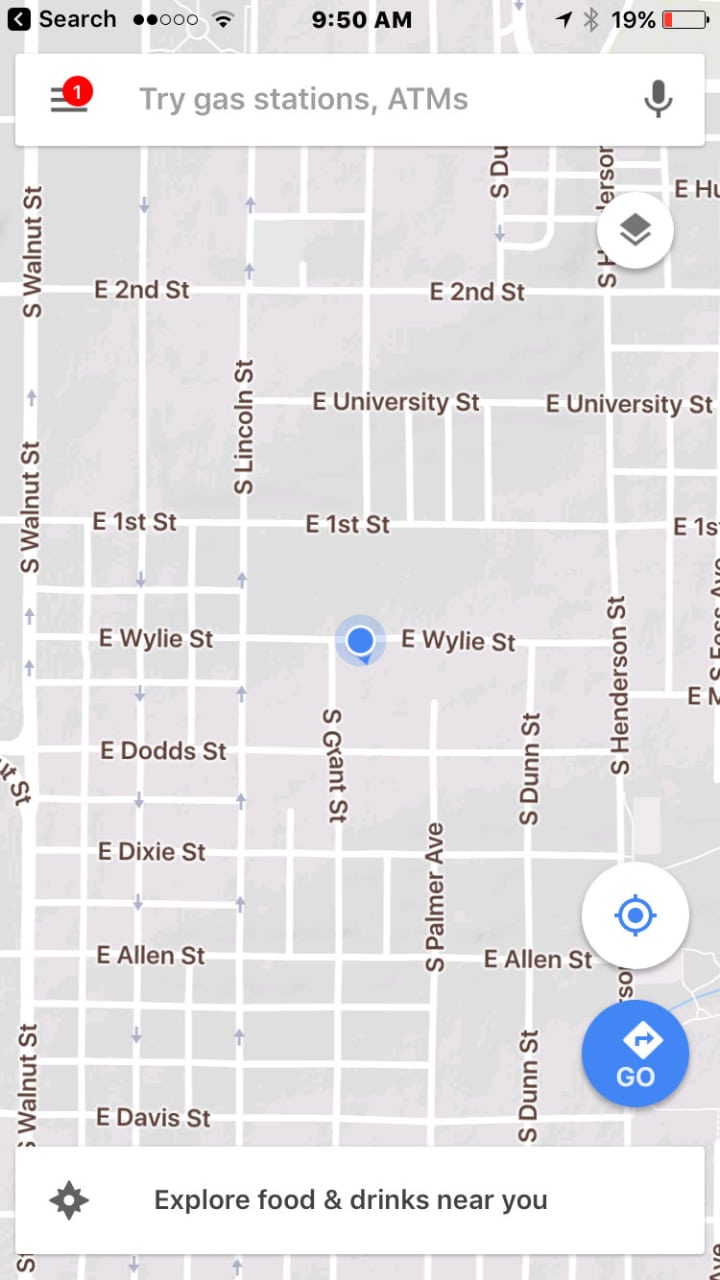The width and height of the screenshot is (720, 1280).
Task: Tap the blue current location dot
Action: click(360, 641)
